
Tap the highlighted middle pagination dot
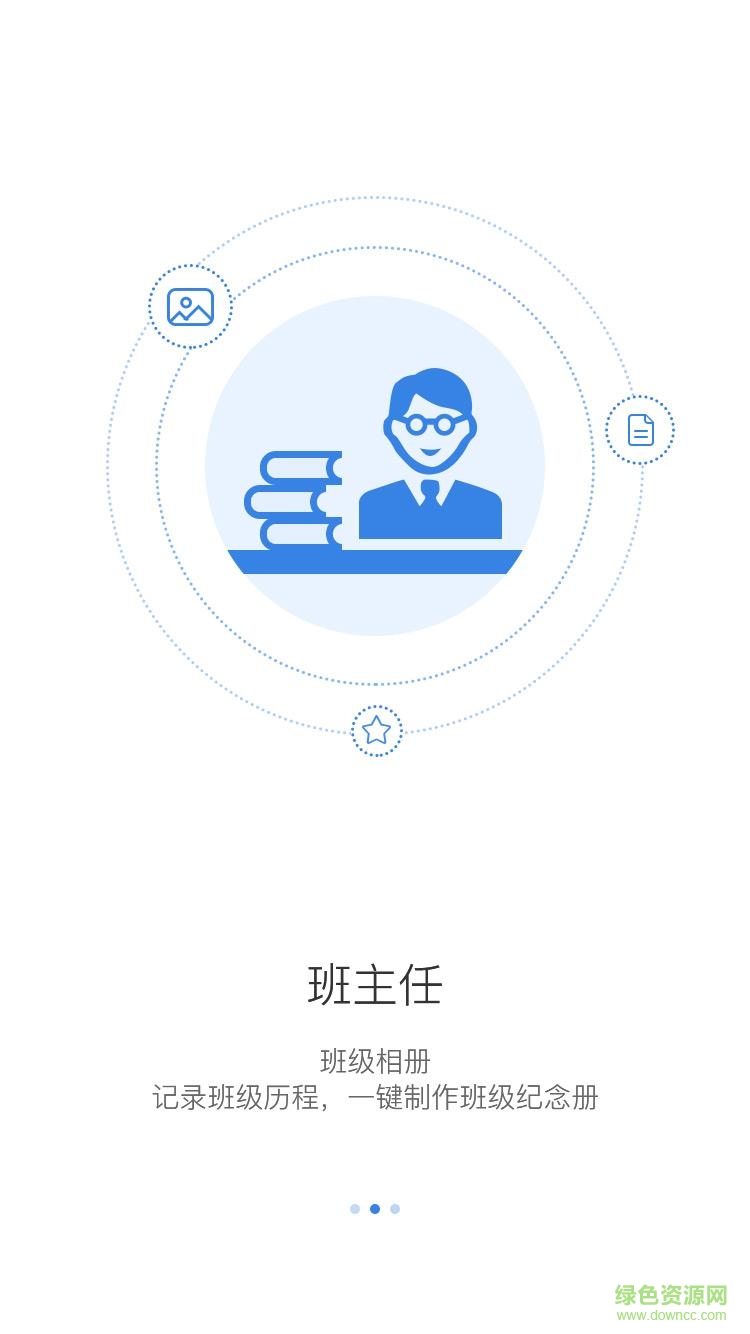point(375,1209)
